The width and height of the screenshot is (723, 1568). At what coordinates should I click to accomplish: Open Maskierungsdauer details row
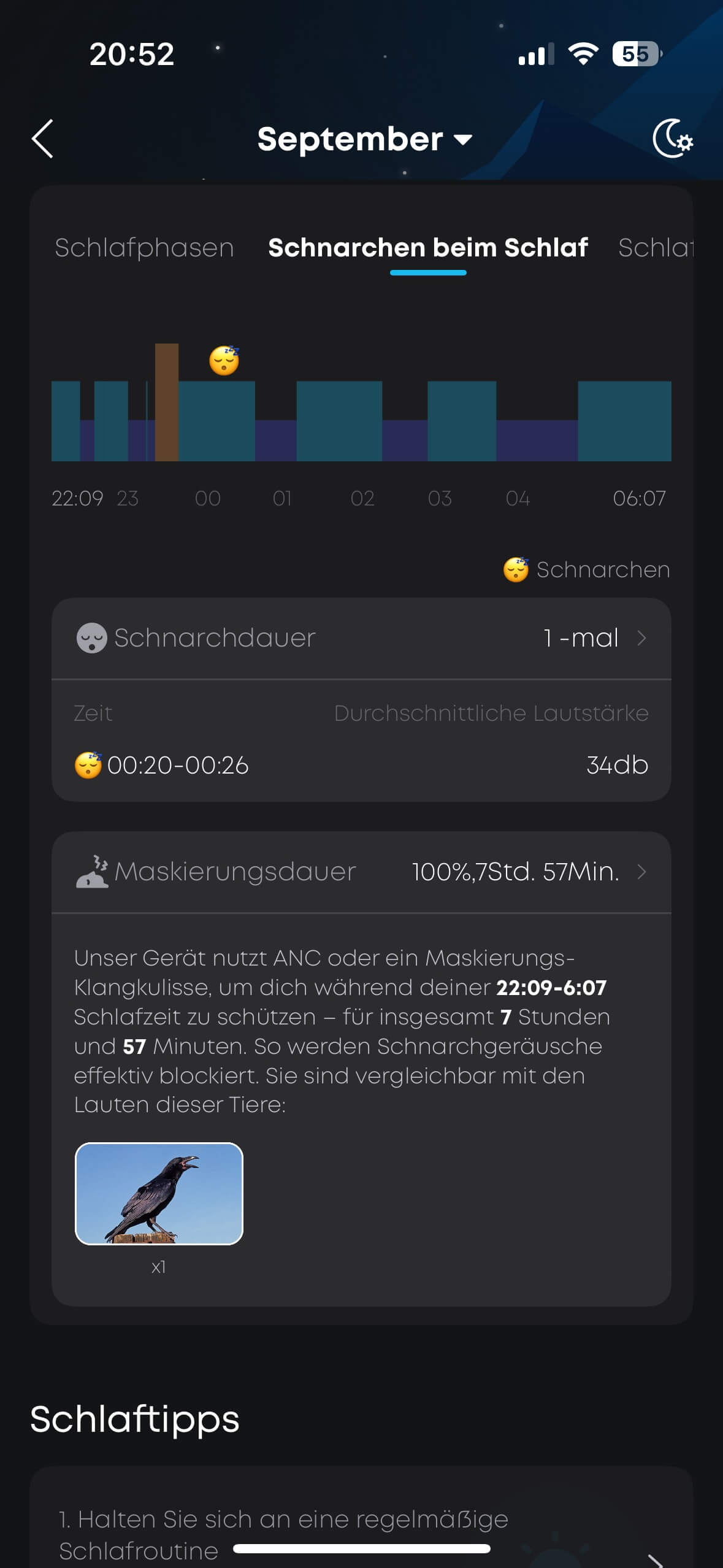click(361, 872)
